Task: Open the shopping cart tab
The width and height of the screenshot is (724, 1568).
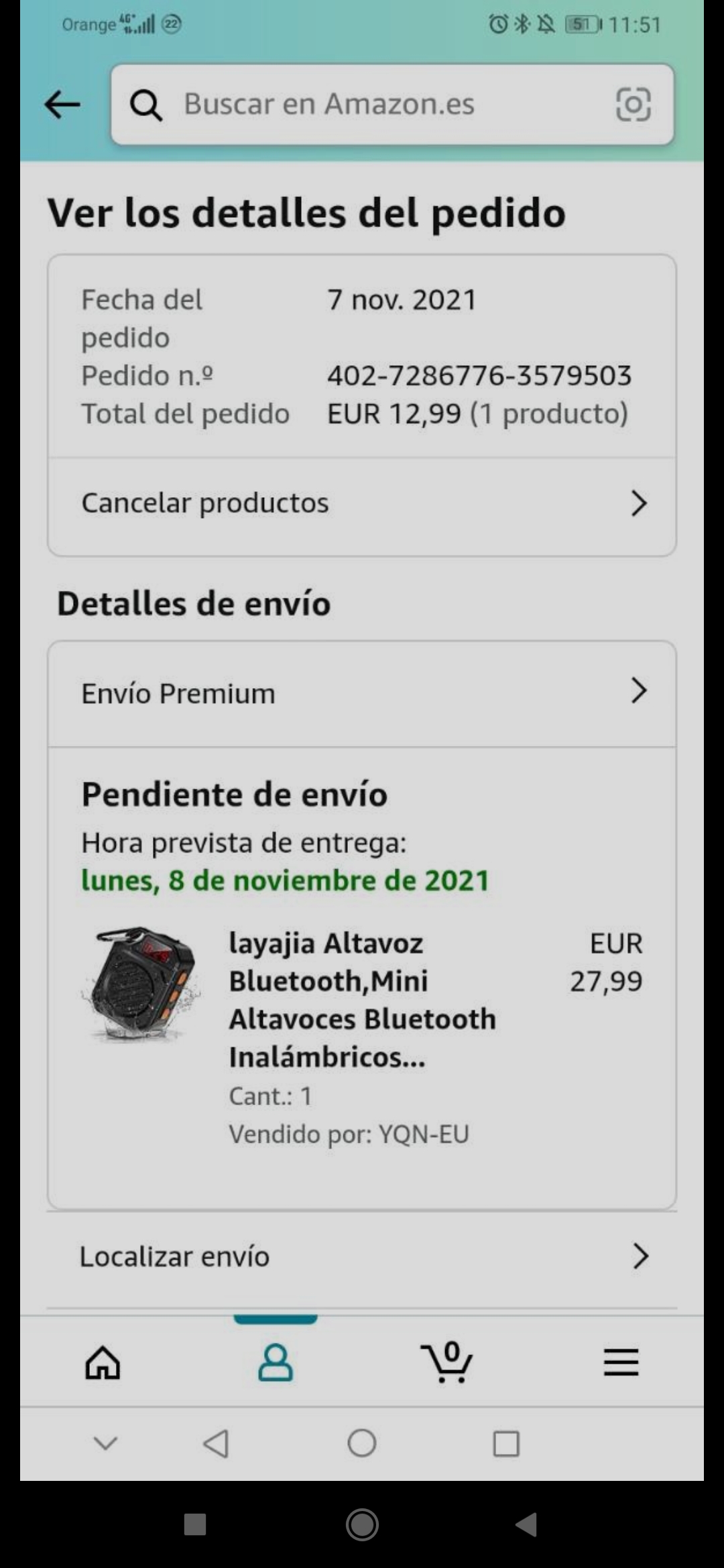Action: point(448,1363)
